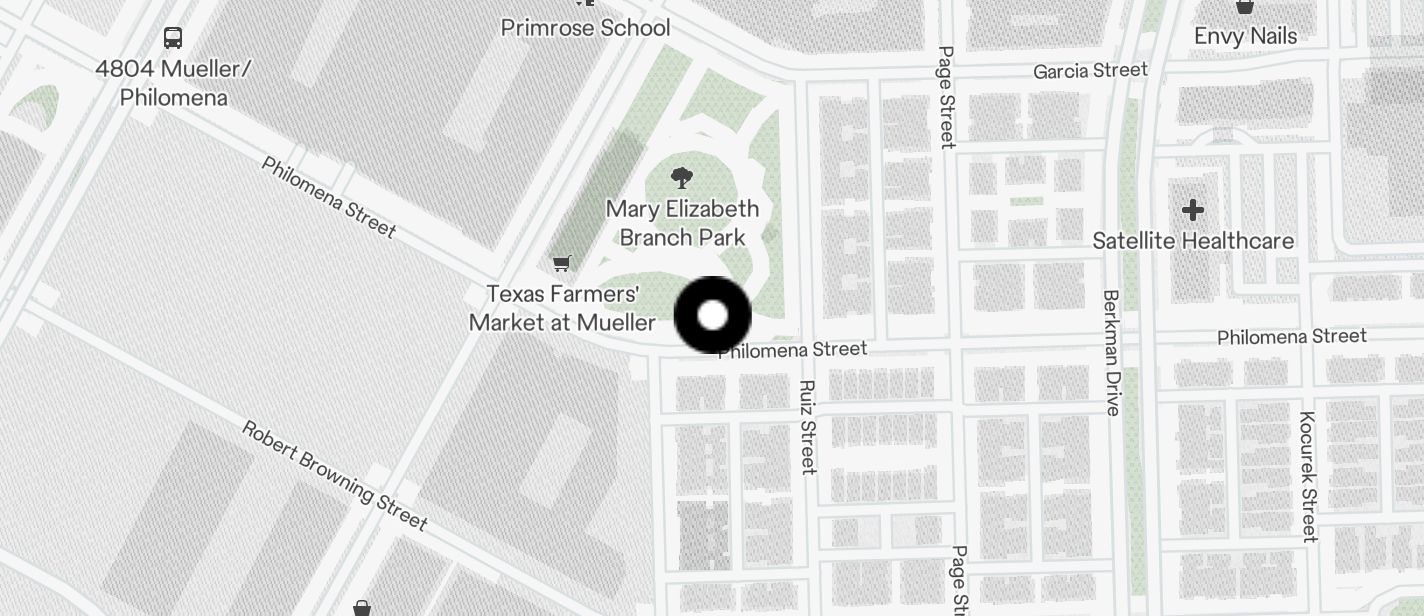Select the 4804 Mueller/Philomena bus stop
This screenshot has height=616, width=1424.
tap(173, 39)
